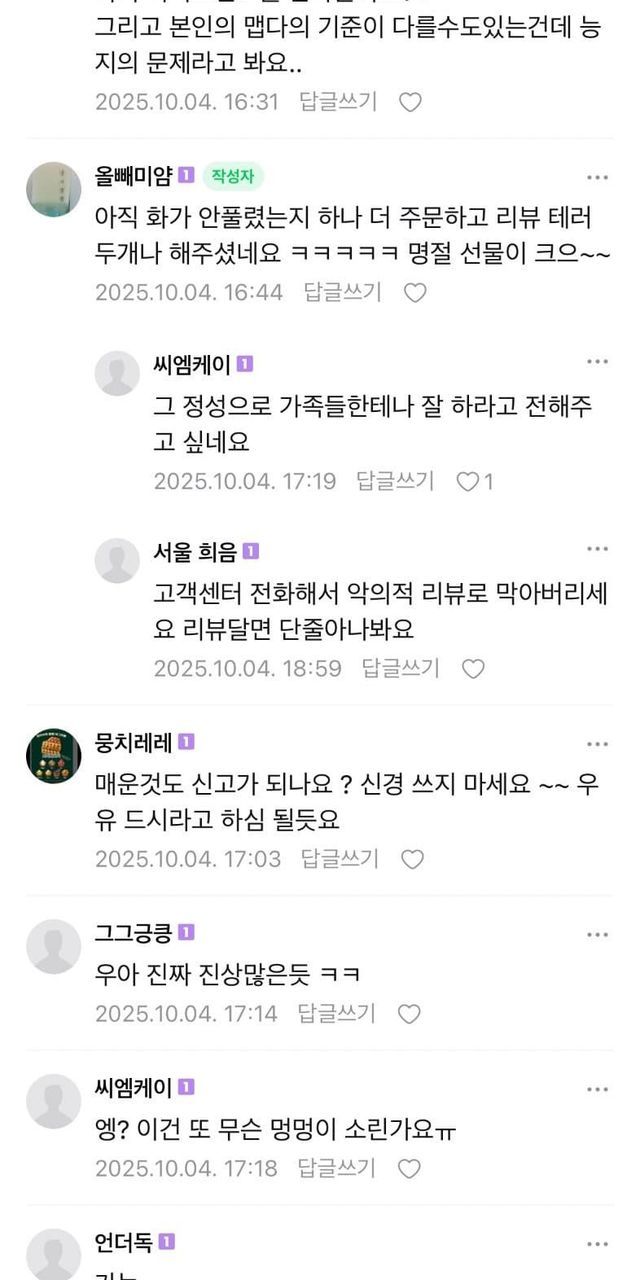Open overflow menu on 뭉치레레's comment
The height and width of the screenshot is (1280, 640).
(x=597, y=743)
